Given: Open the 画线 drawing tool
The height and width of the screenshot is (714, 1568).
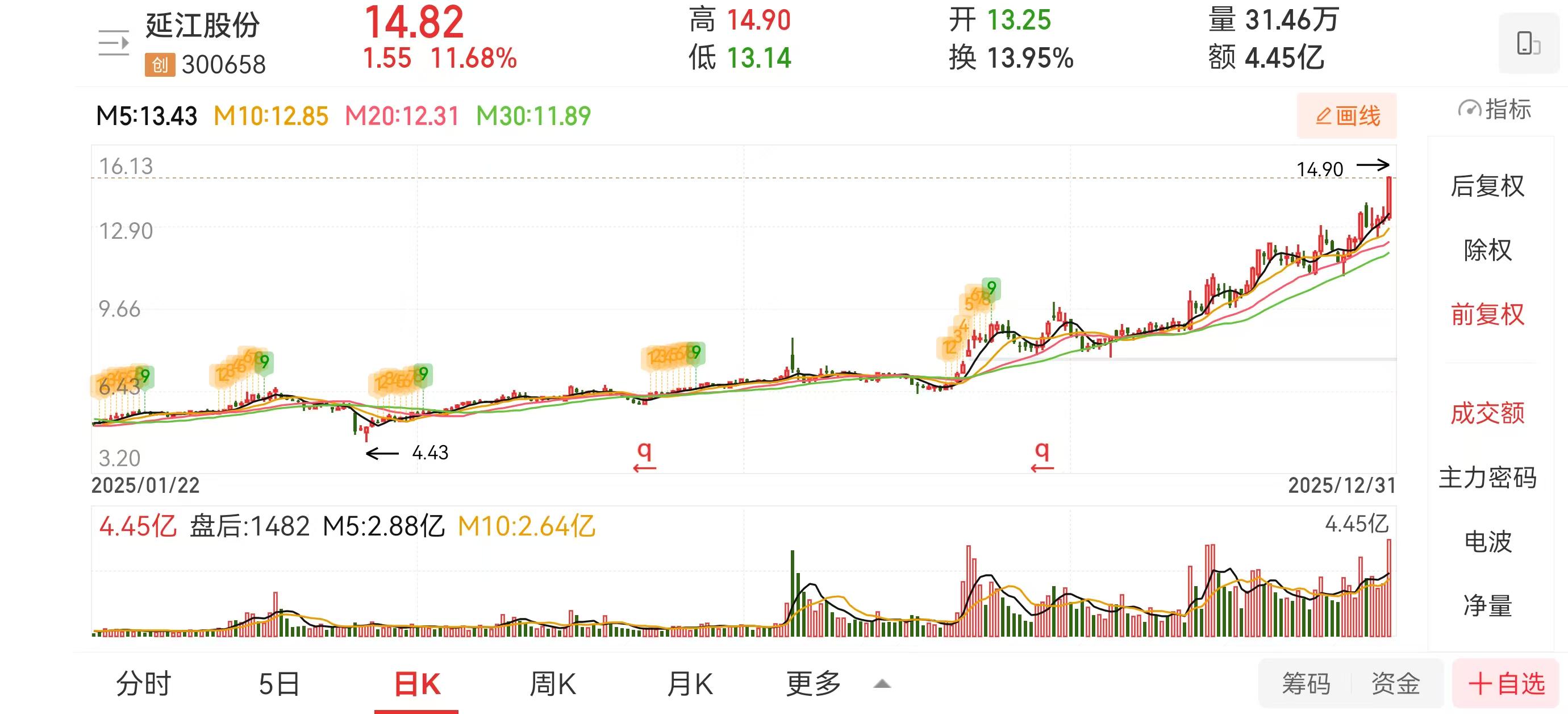Looking at the screenshot, I should coord(1346,116).
